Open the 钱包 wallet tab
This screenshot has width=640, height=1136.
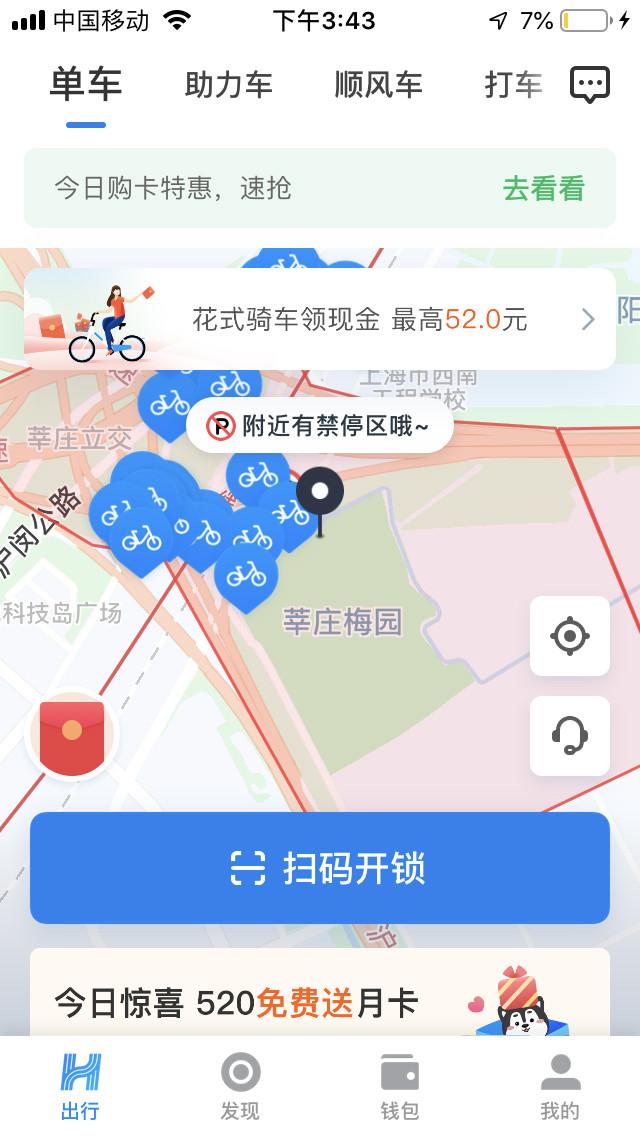point(399,1086)
